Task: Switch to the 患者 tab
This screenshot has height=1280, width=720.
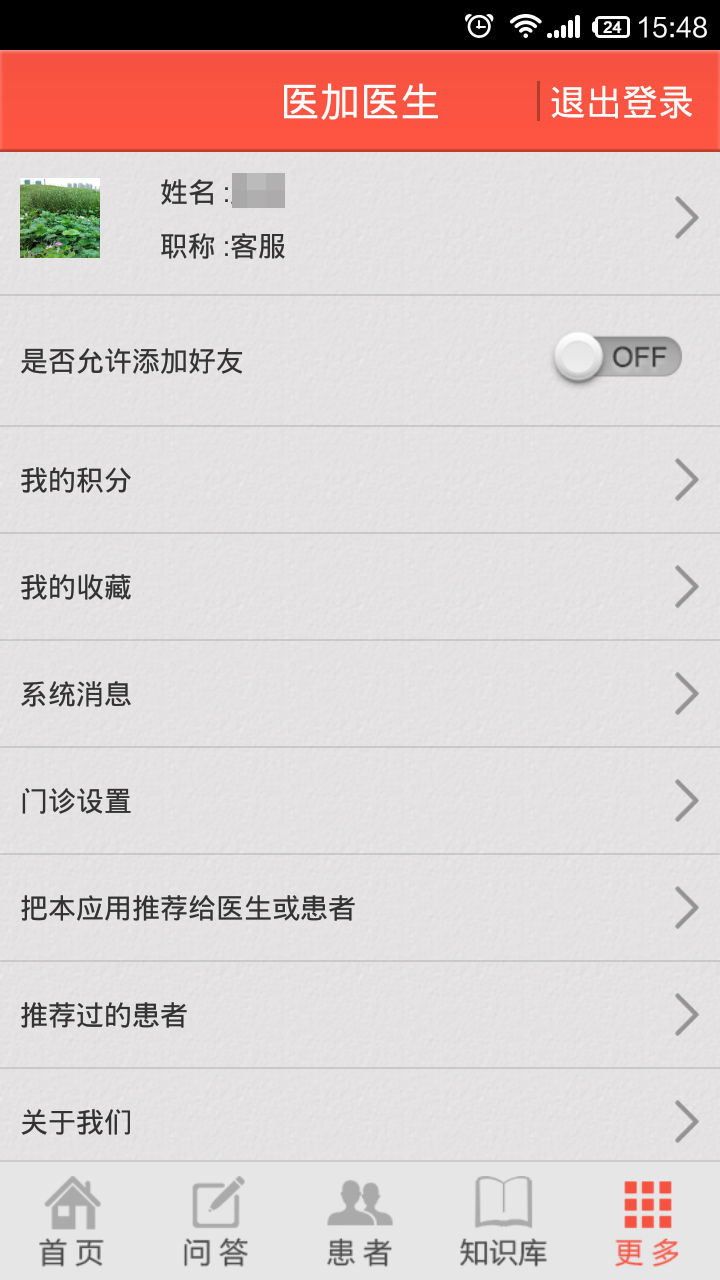Action: point(360,1221)
